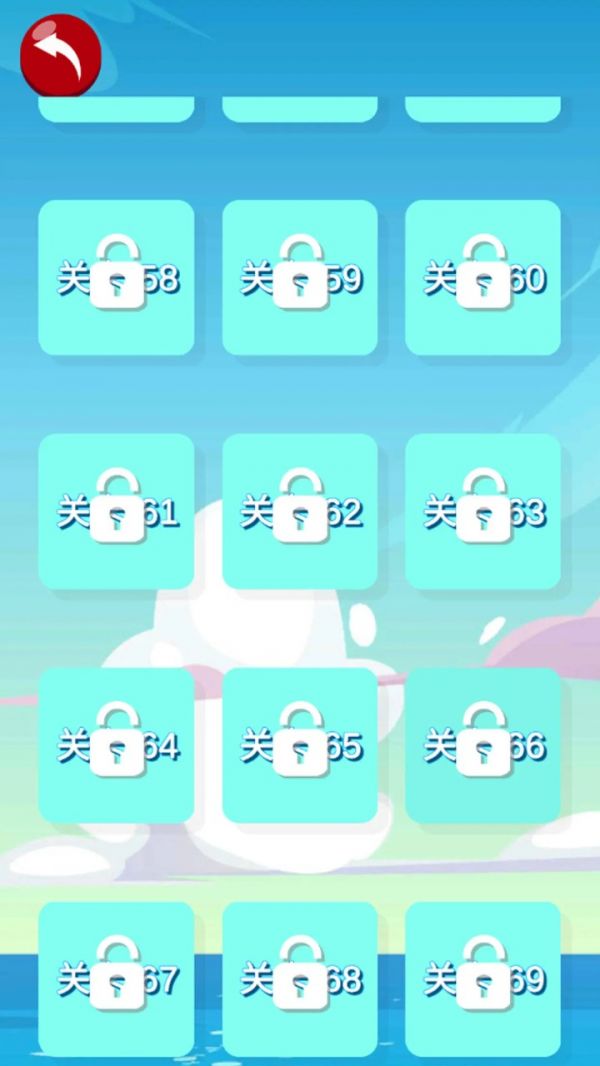Tap the level 68 tile
600x1066 pixels.
click(x=300, y=980)
